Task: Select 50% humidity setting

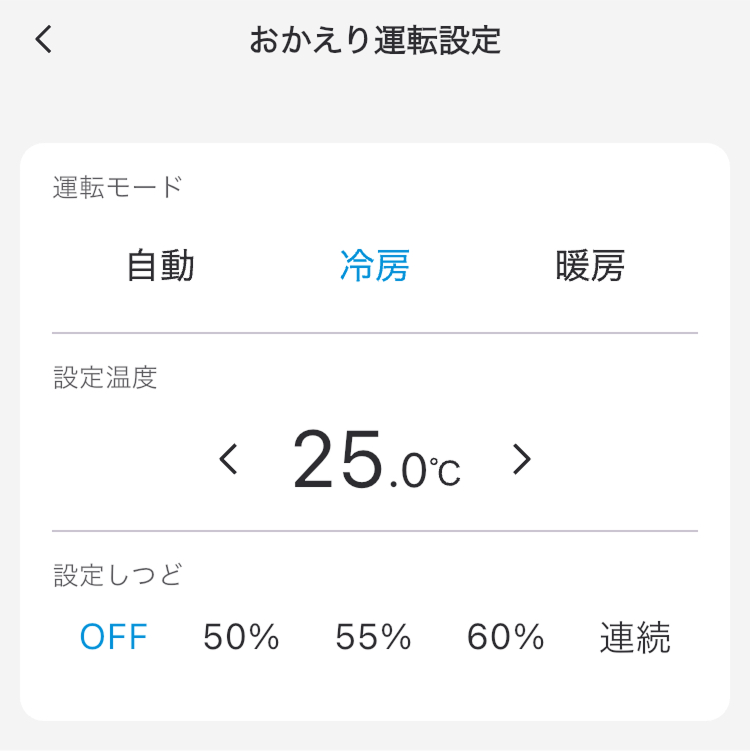Action: 241,637
